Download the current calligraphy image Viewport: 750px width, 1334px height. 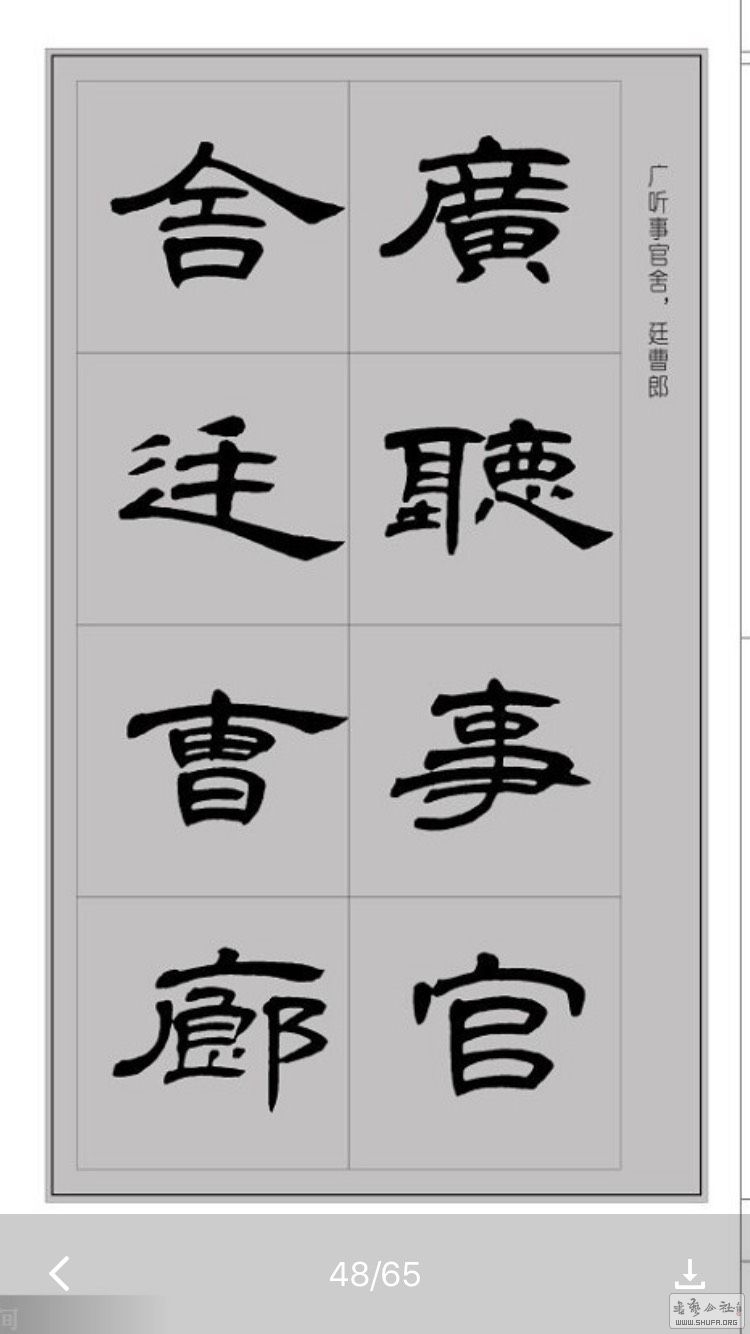click(689, 1273)
